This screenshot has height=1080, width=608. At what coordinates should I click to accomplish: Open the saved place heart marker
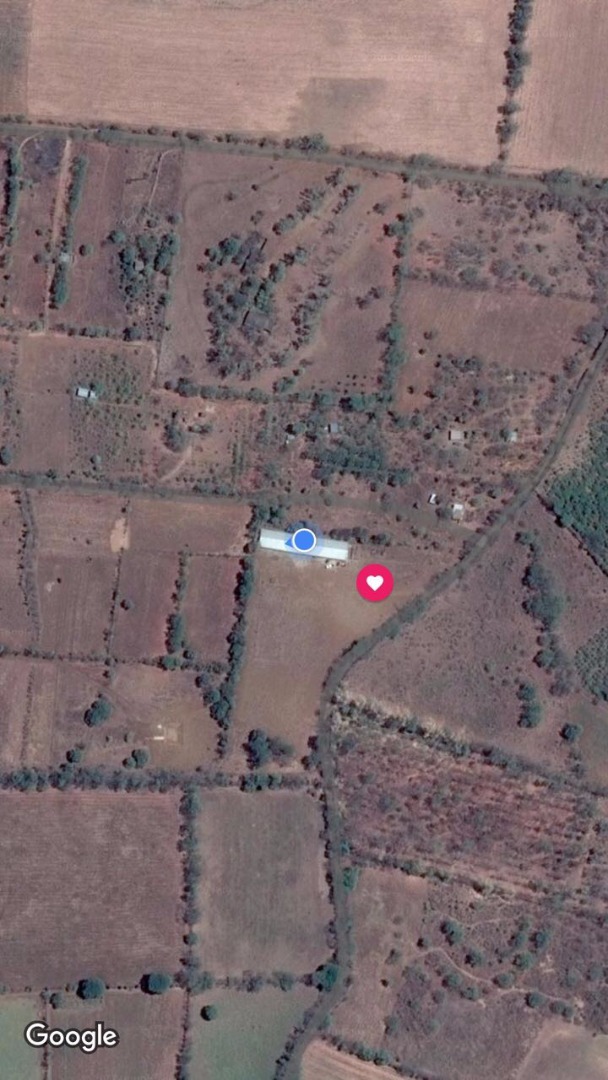[x=375, y=582]
